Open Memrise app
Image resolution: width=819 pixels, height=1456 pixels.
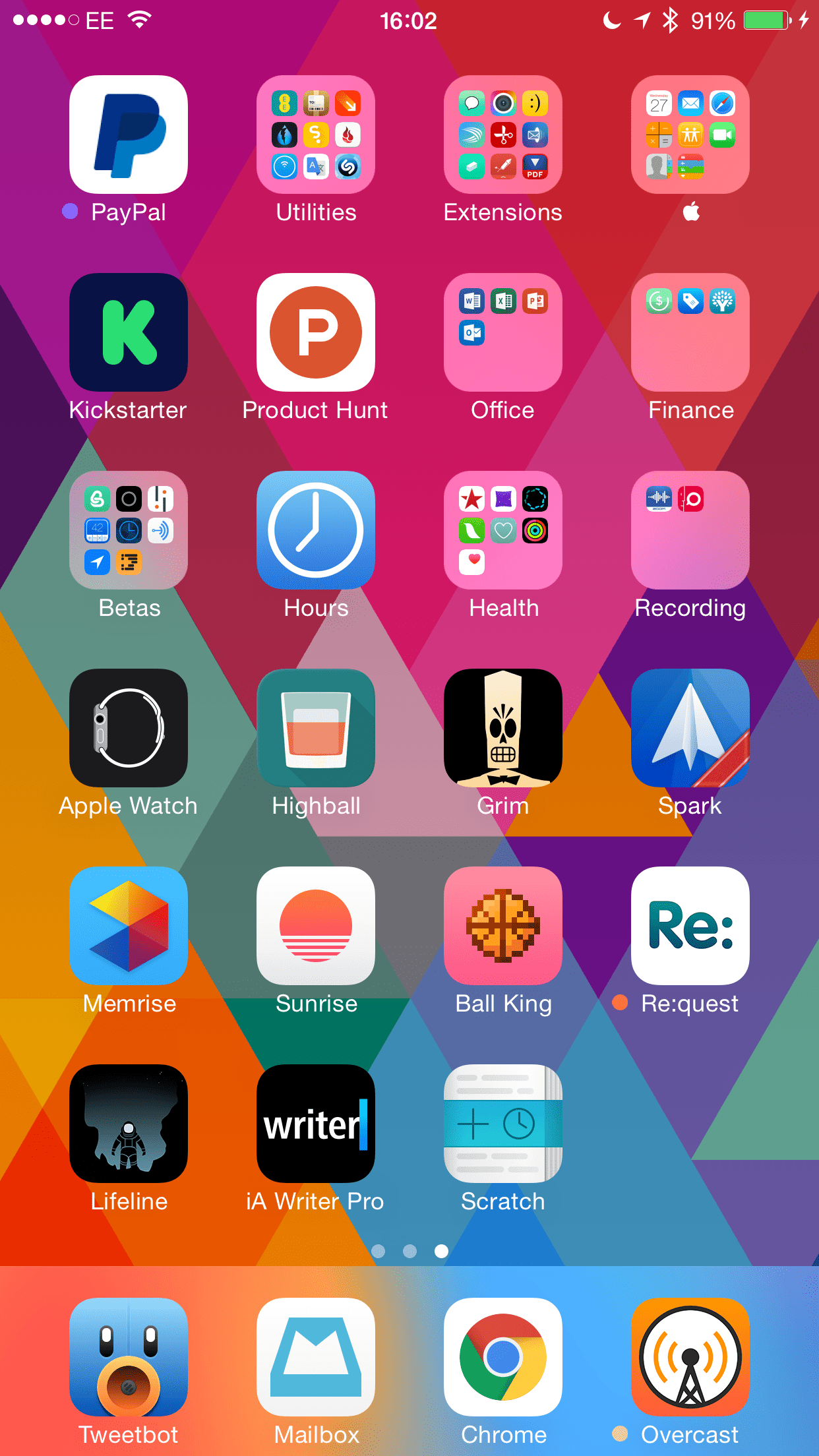[129, 926]
